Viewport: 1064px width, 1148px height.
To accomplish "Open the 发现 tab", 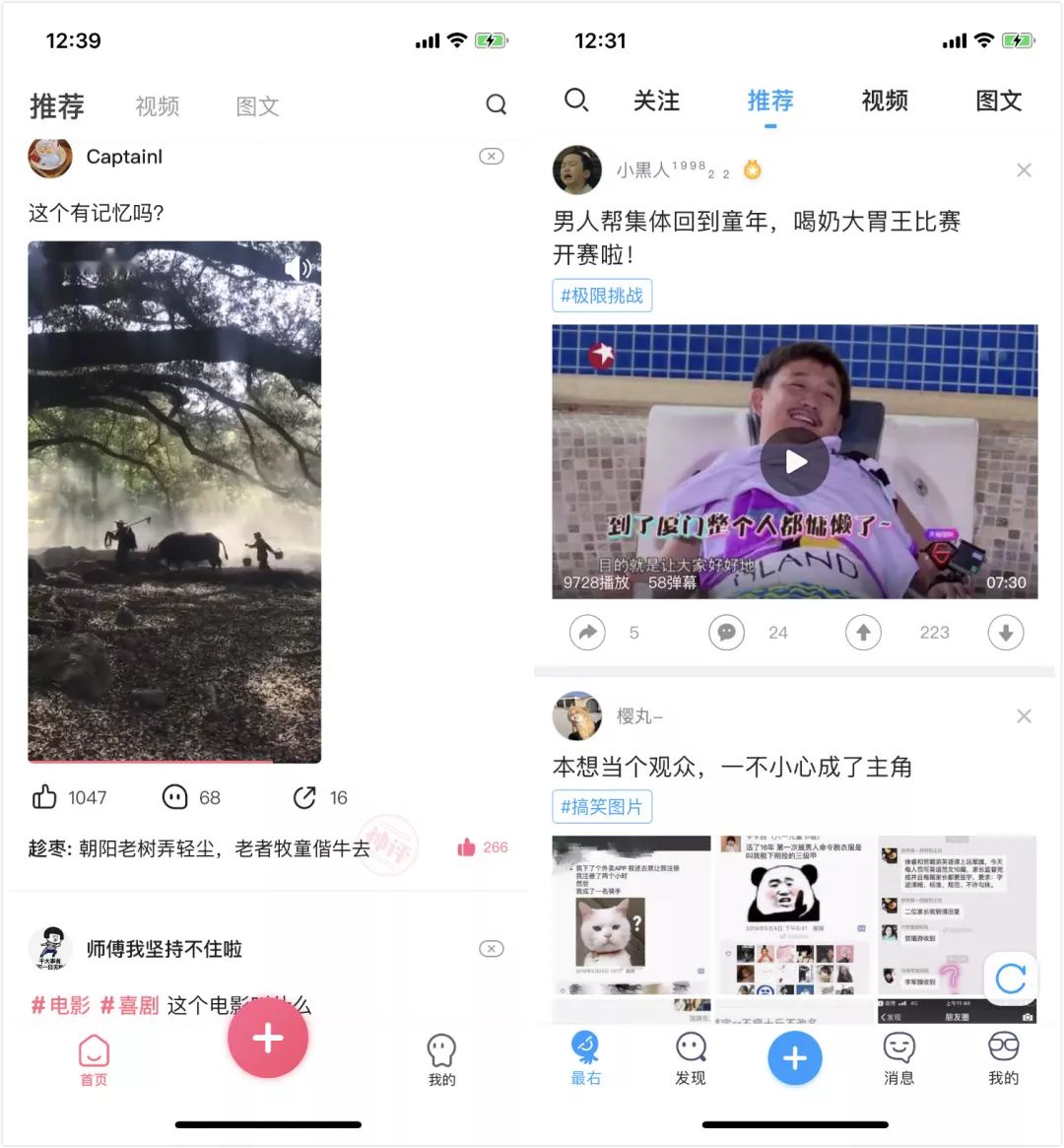I will (691, 1058).
